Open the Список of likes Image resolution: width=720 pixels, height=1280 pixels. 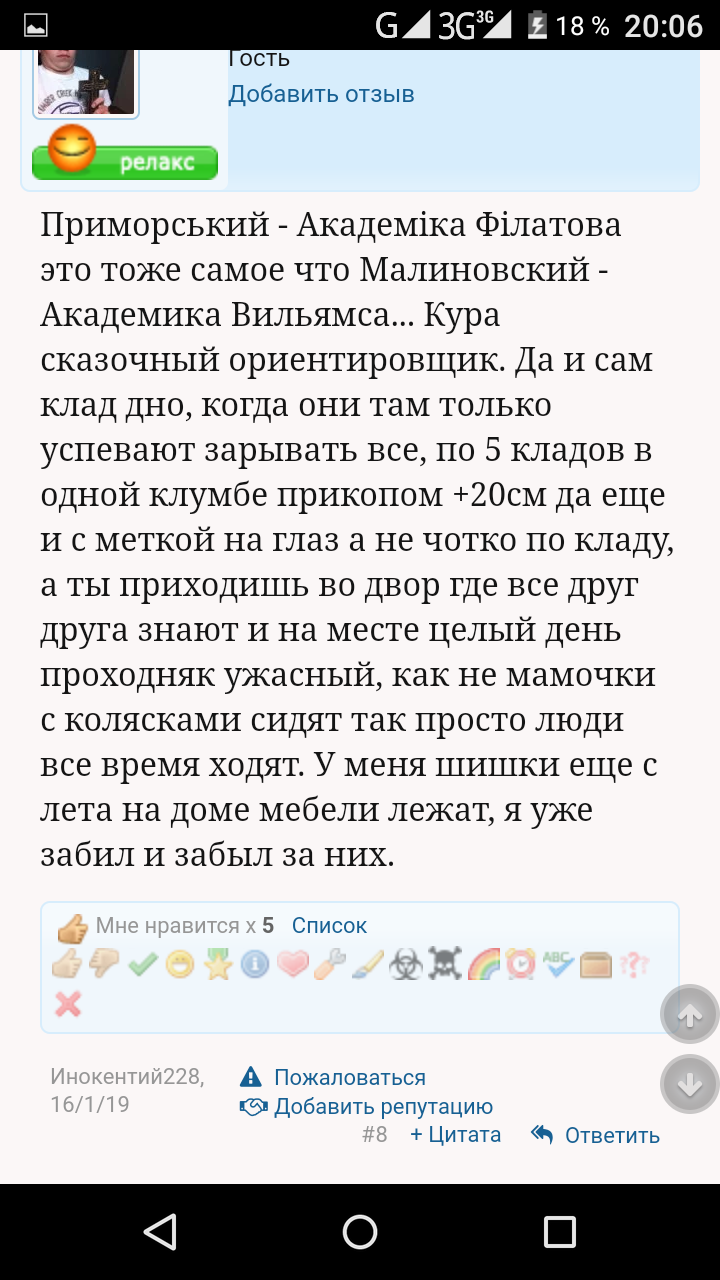point(329,926)
